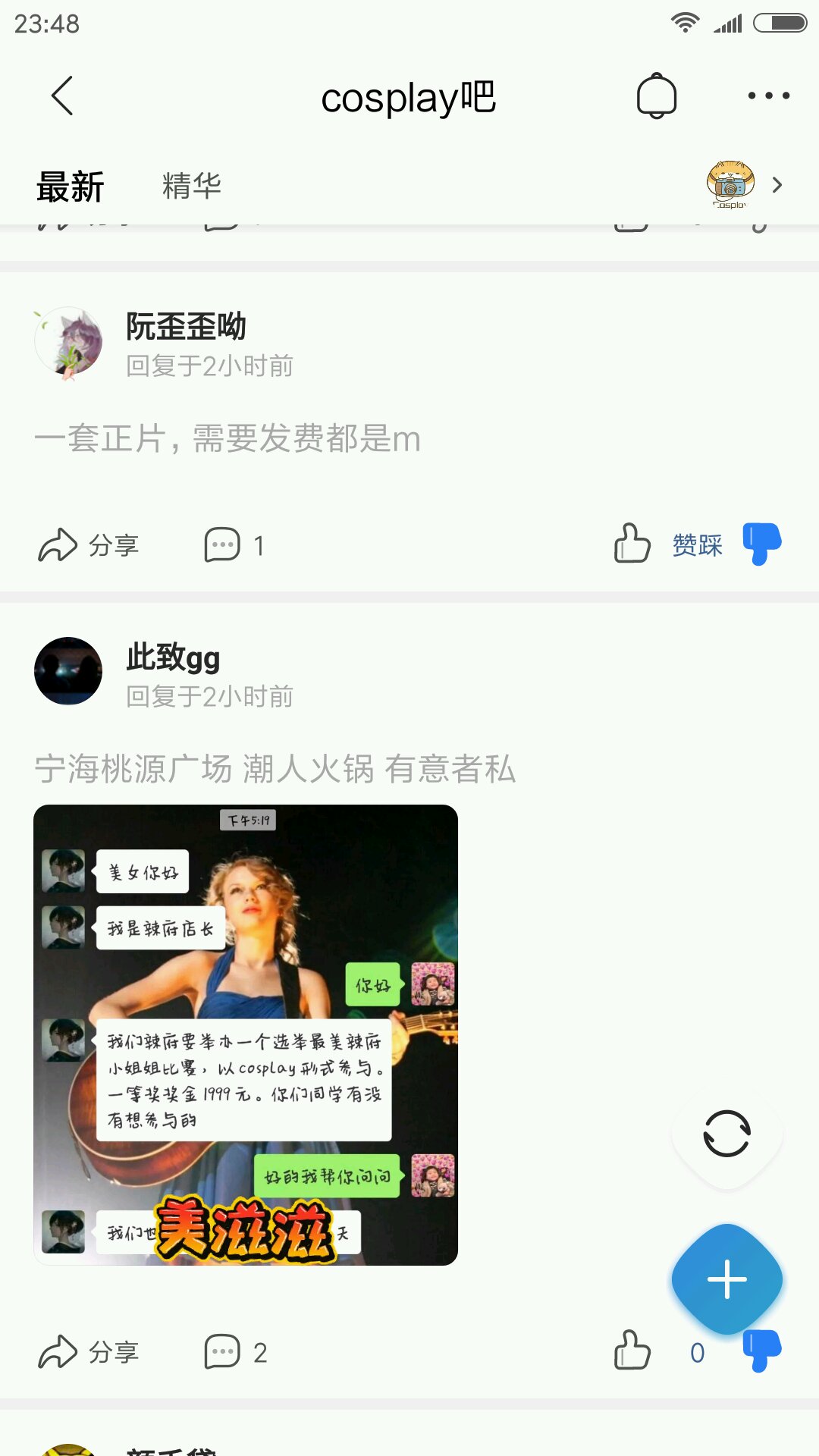Viewport: 819px width, 1456px height.
Task: Switch to the 最新 tab
Action: 71,187
